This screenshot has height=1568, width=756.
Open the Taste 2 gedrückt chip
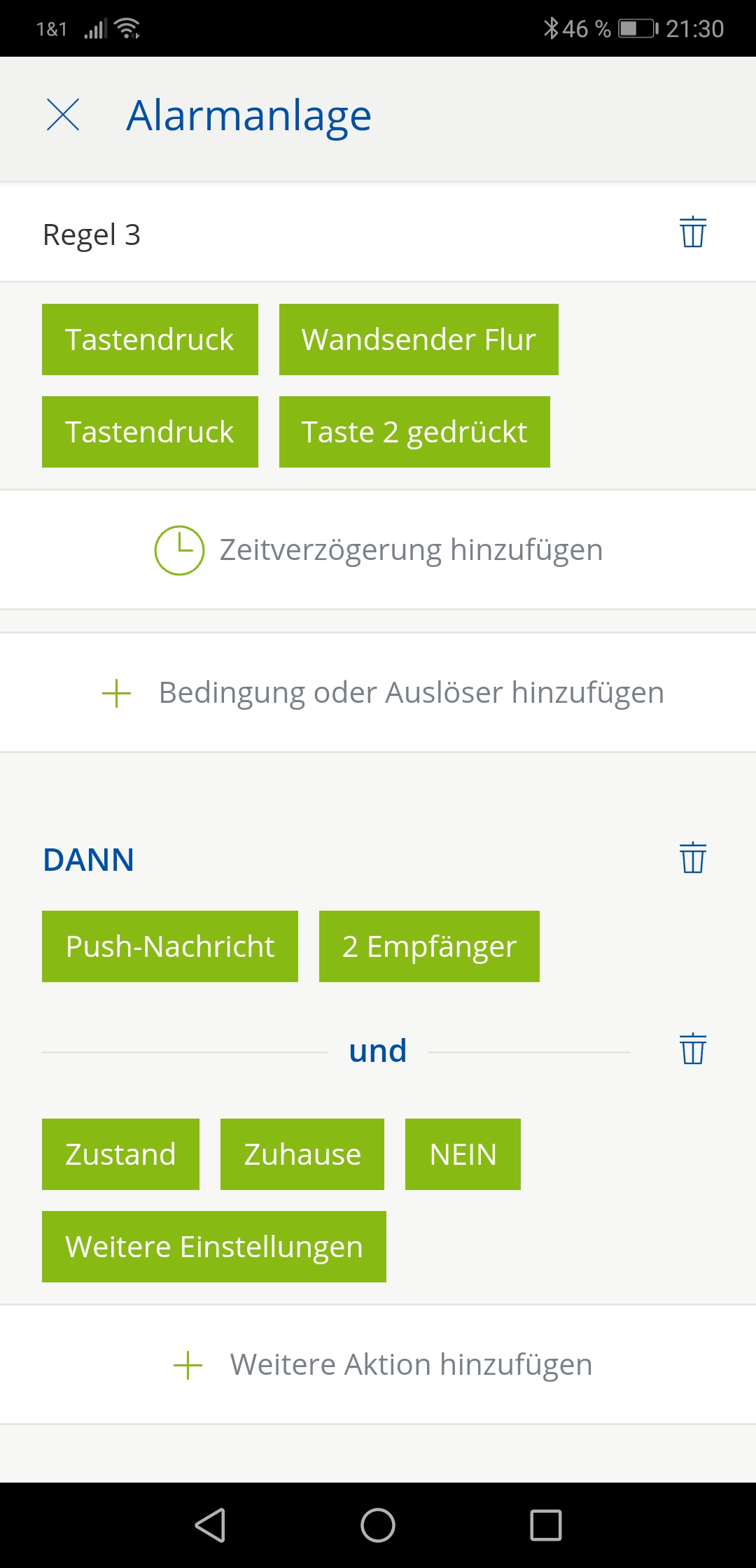click(x=414, y=432)
